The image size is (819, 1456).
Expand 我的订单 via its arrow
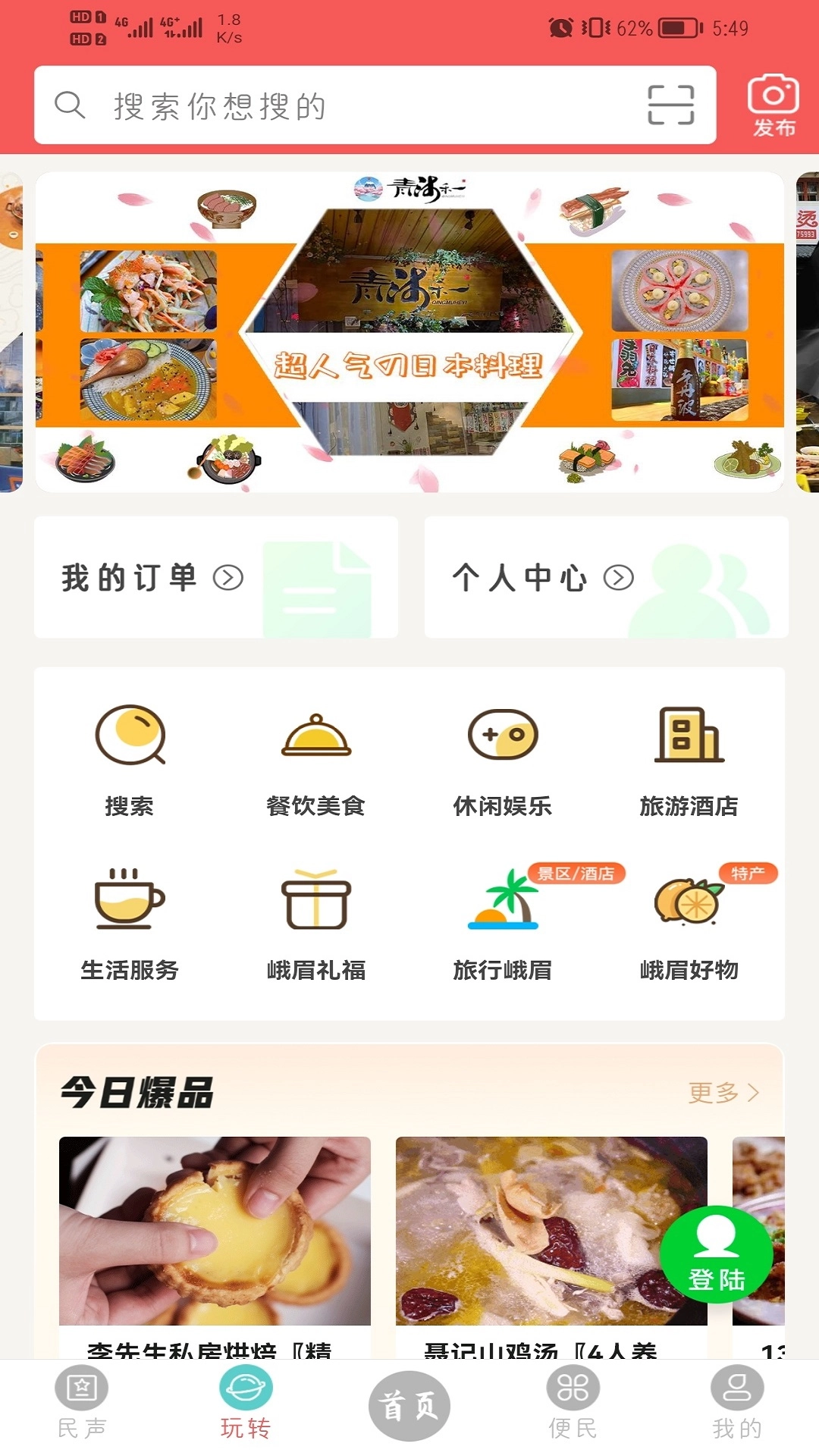pos(227,578)
